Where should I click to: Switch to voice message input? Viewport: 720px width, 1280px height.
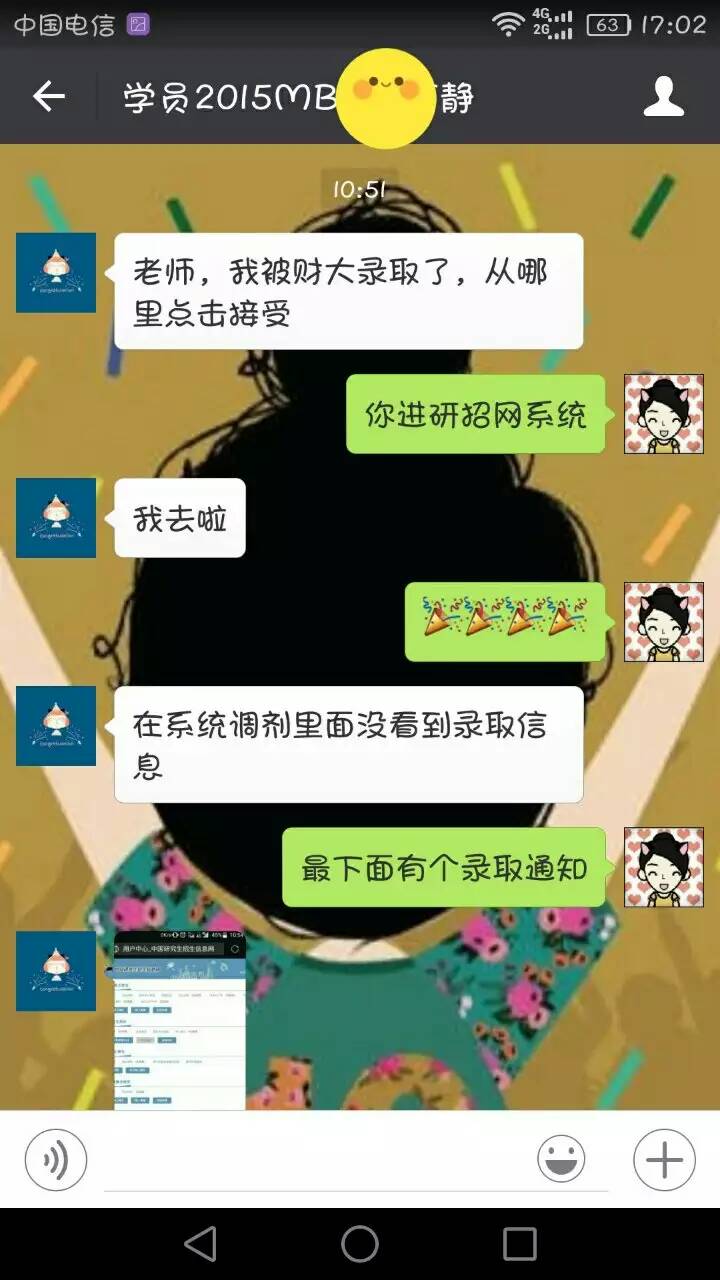(x=56, y=1160)
